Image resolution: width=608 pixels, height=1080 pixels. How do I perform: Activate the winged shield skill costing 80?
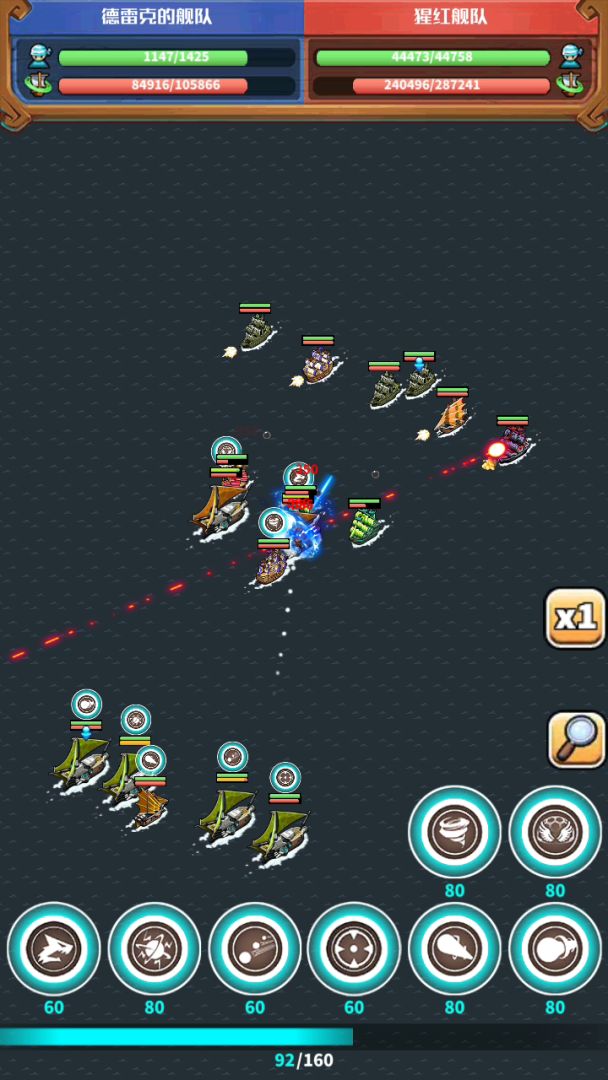[555, 832]
